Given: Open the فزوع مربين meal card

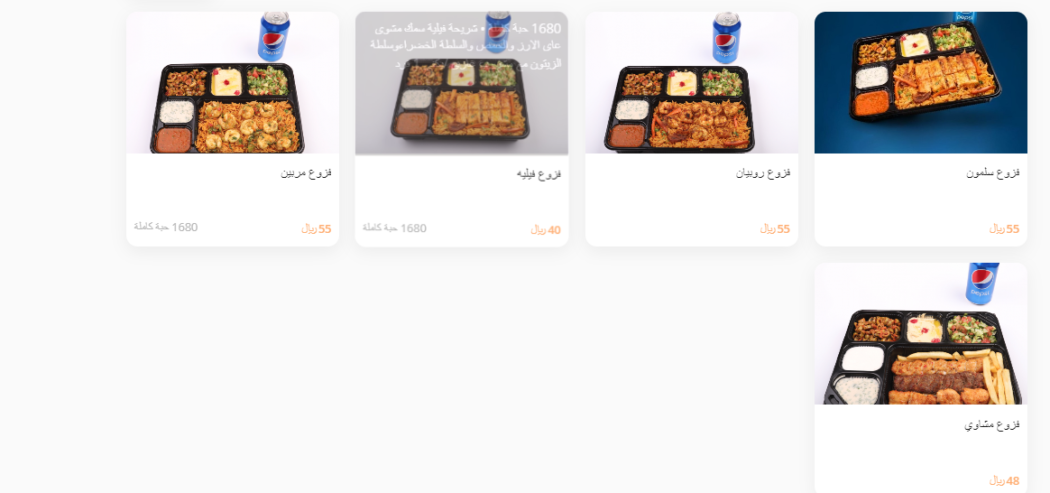Looking at the screenshot, I should 232,130.
